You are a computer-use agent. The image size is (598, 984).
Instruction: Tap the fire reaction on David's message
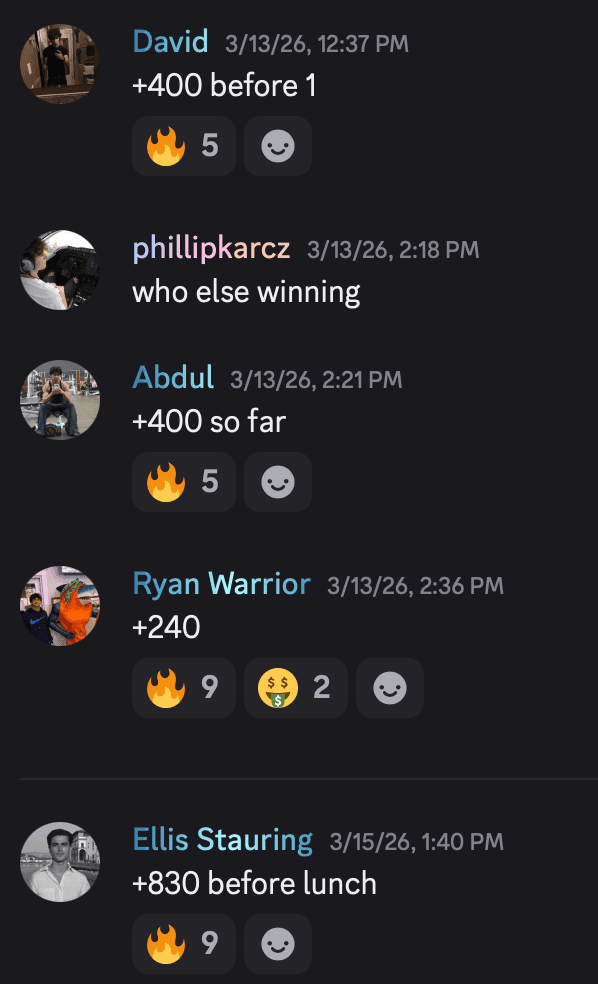point(184,146)
